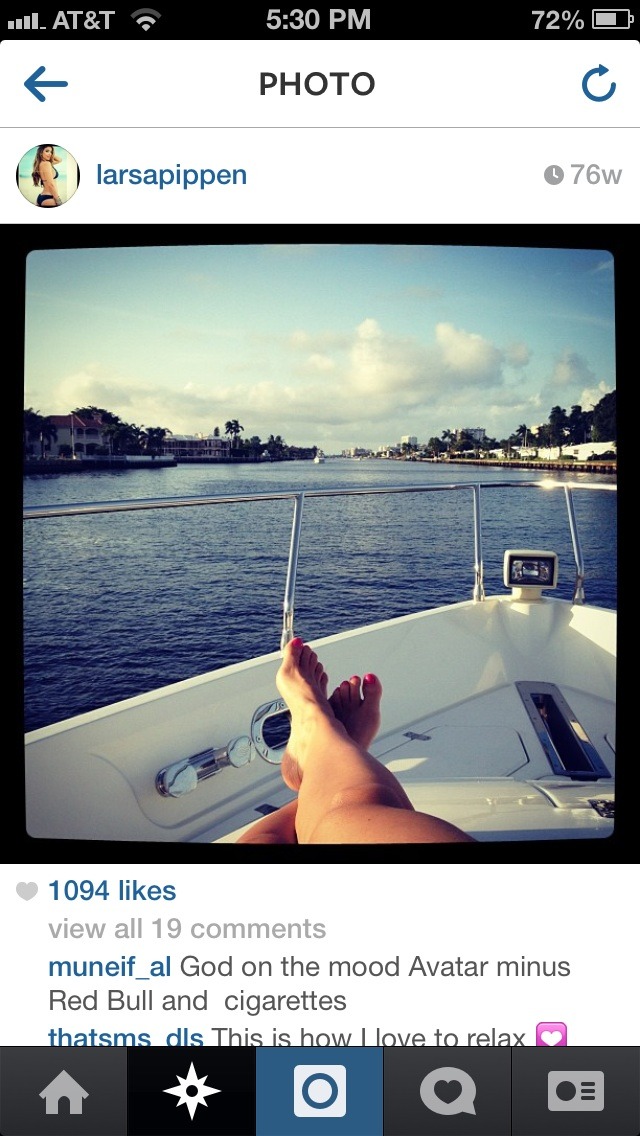Image resolution: width=640 pixels, height=1136 pixels.
Task: Open the camera tab
Action: coord(320,1091)
